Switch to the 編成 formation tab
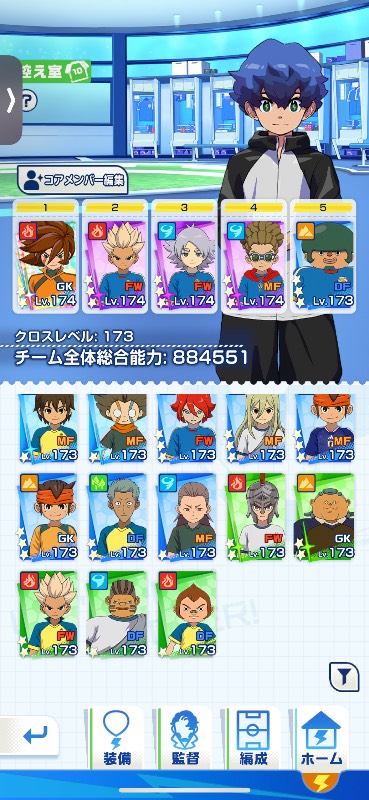Screen dimensions: 369x800 [253, 738]
